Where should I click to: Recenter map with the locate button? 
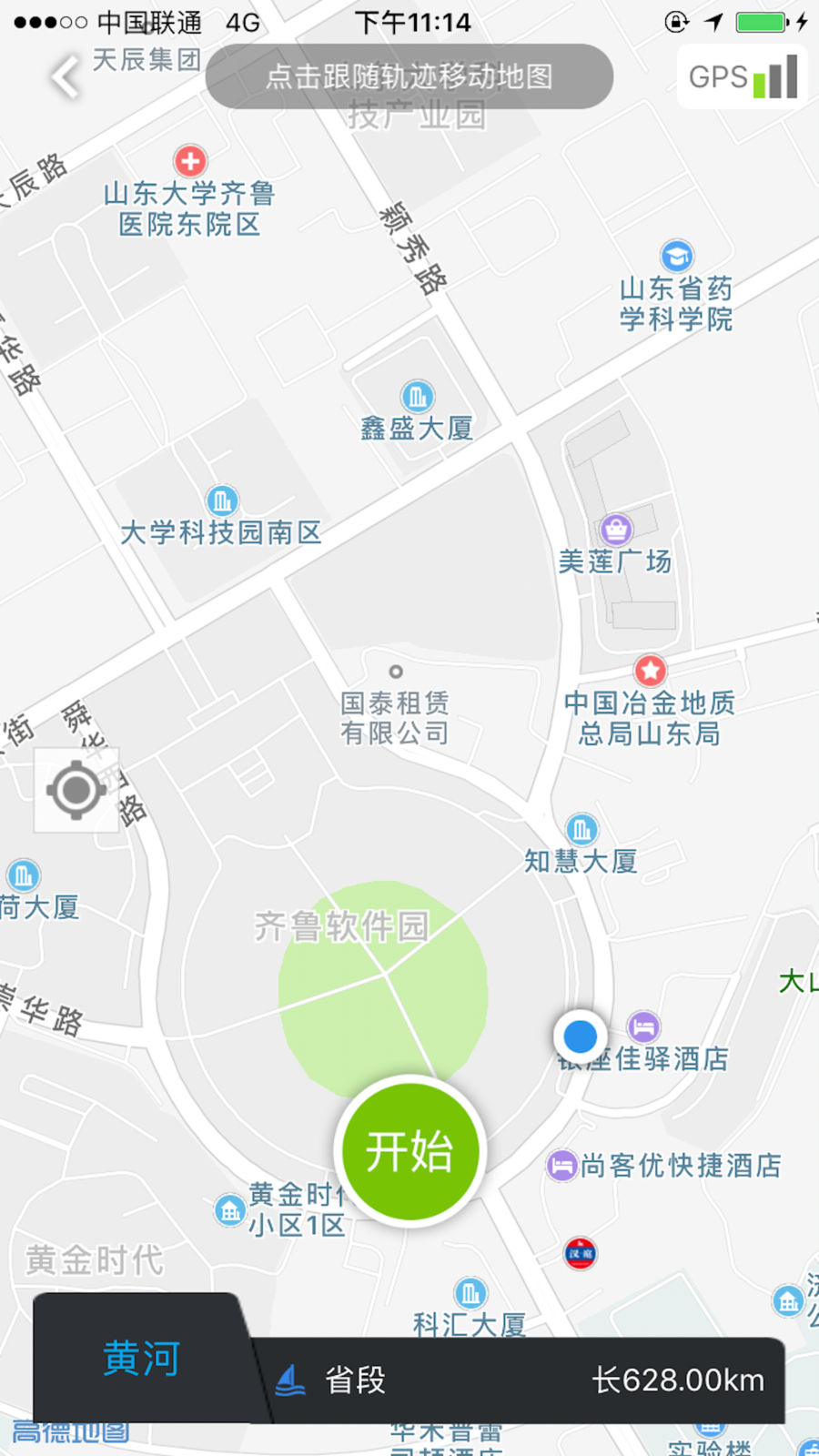[x=76, y=790]
